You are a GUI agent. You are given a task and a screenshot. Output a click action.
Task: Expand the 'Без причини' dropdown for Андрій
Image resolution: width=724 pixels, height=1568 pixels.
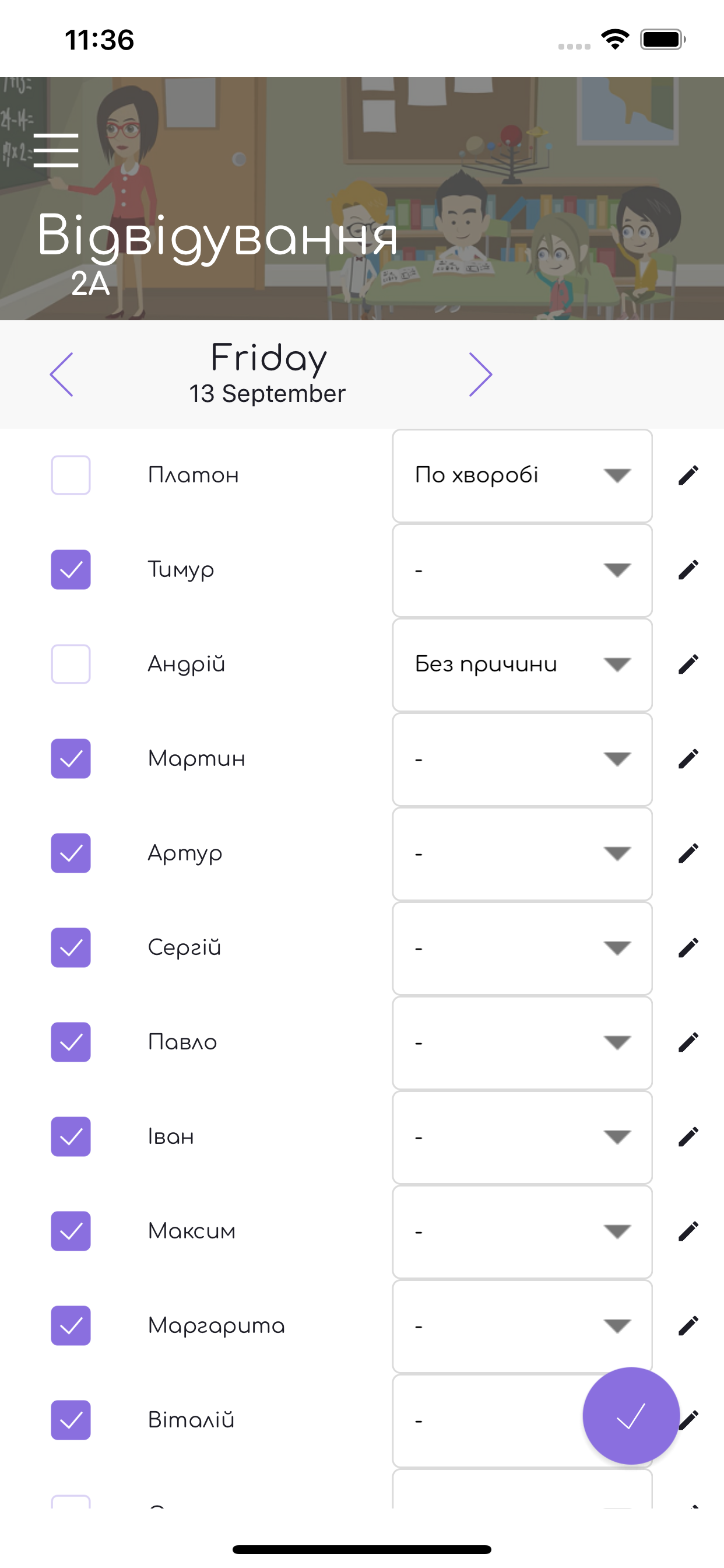[x=521, y=664]
